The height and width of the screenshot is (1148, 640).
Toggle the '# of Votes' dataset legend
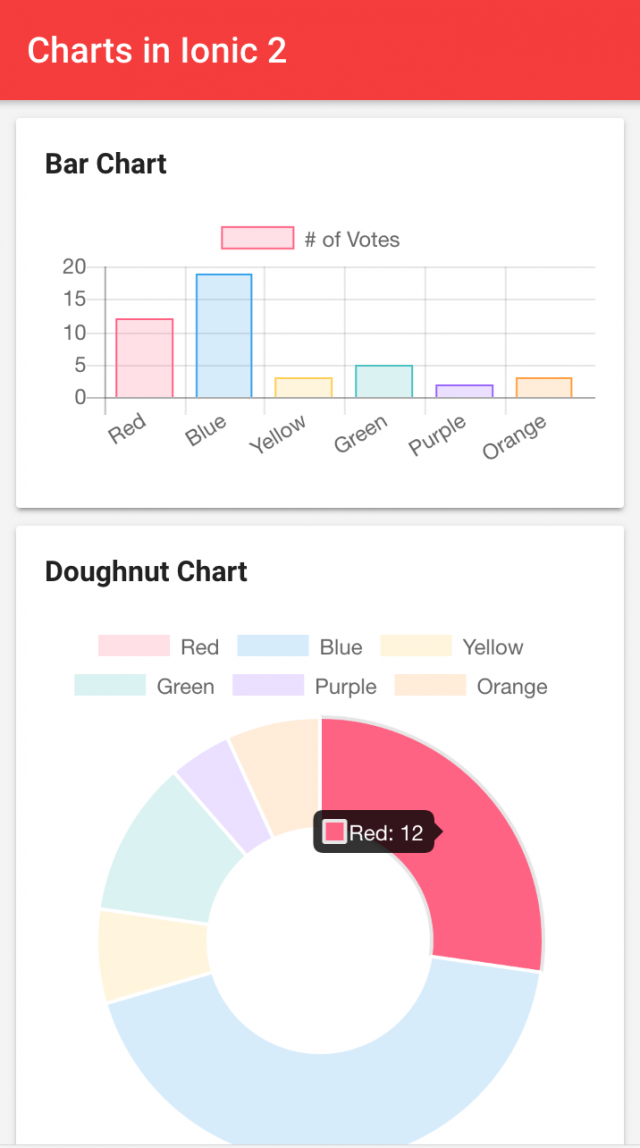311,239
